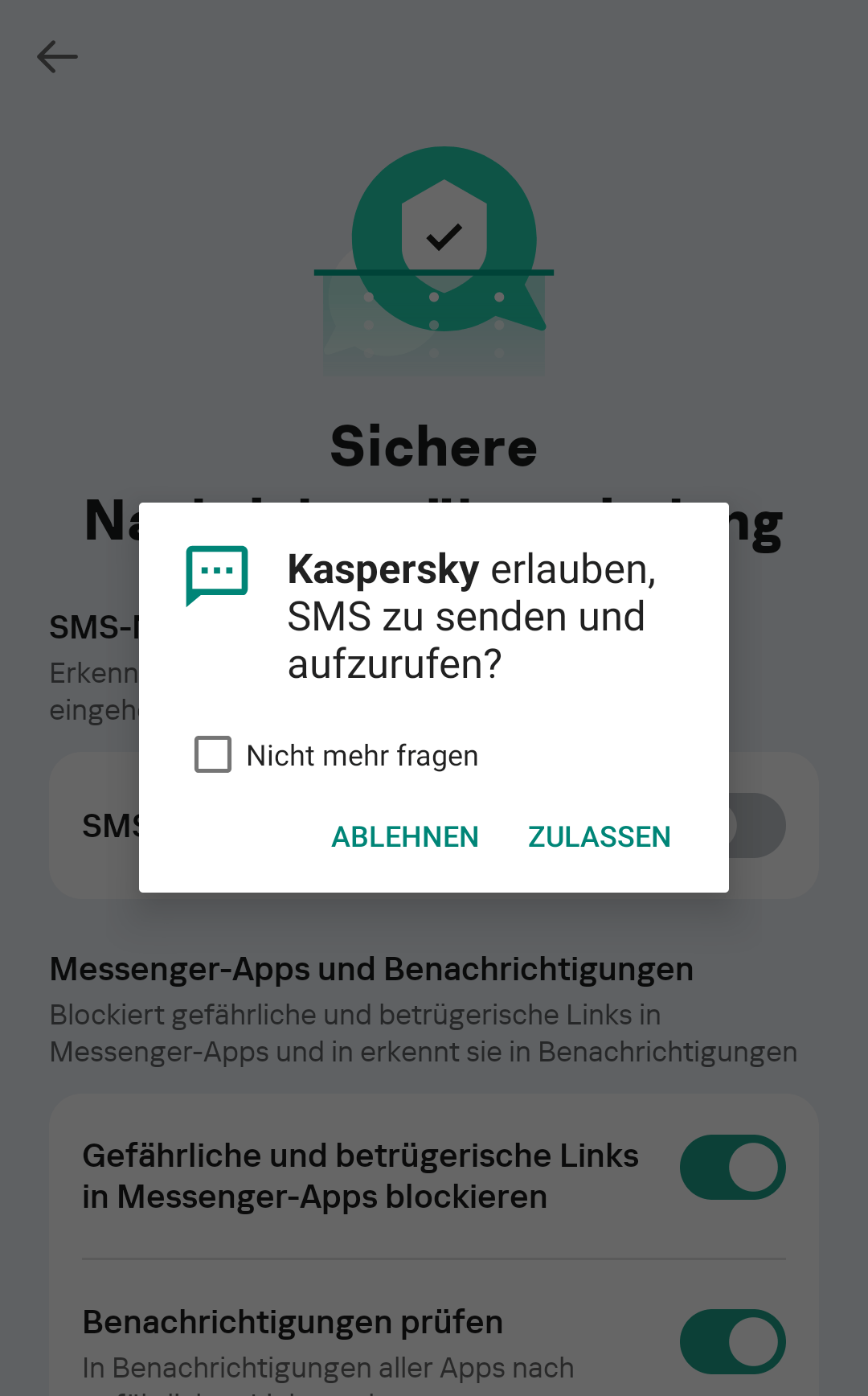
Task: Check the Nicht mehr fragen checkbox
Action: (x=212, y=754)
